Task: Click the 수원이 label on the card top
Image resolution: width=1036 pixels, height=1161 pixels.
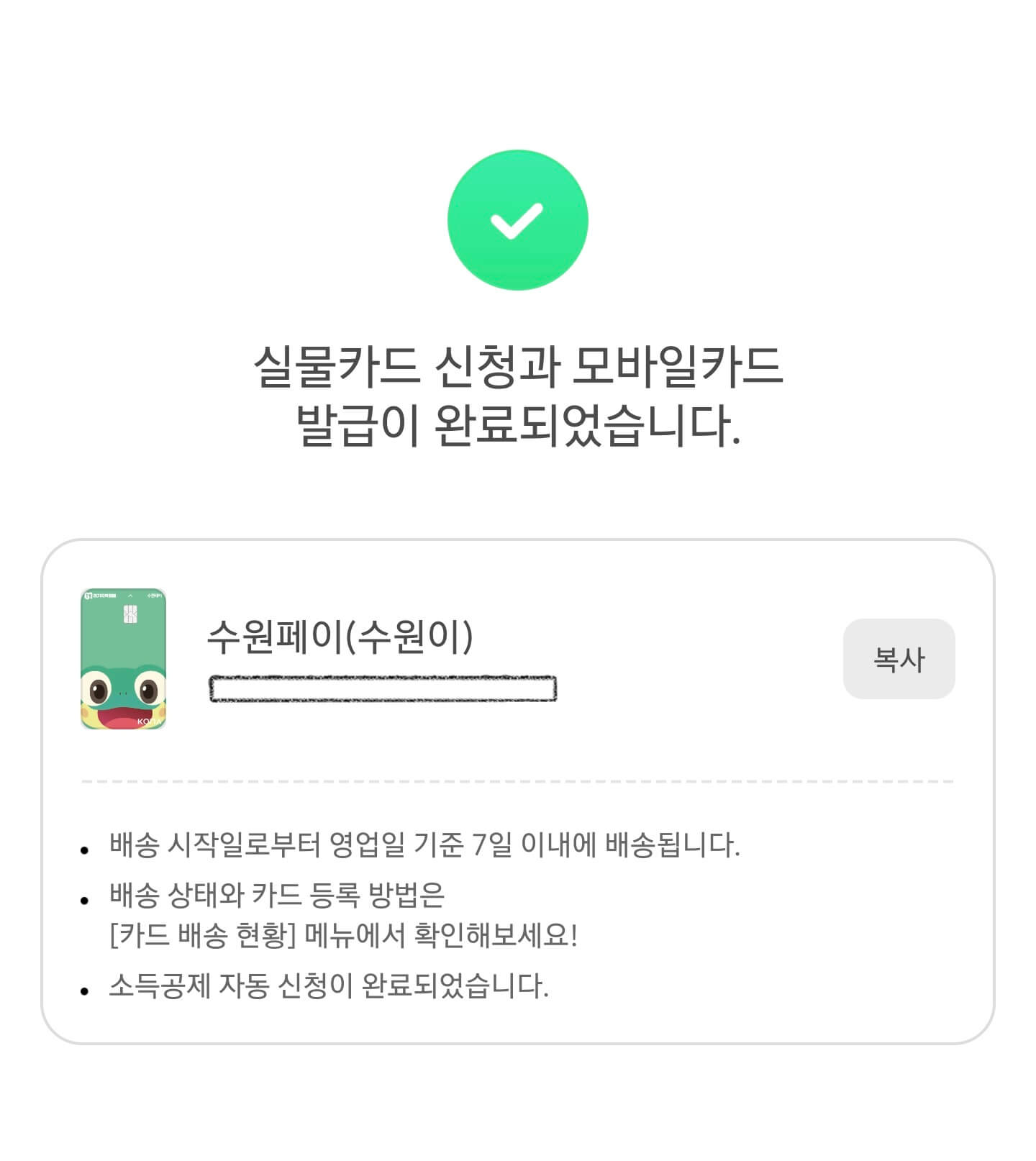Action: (155, 596)
